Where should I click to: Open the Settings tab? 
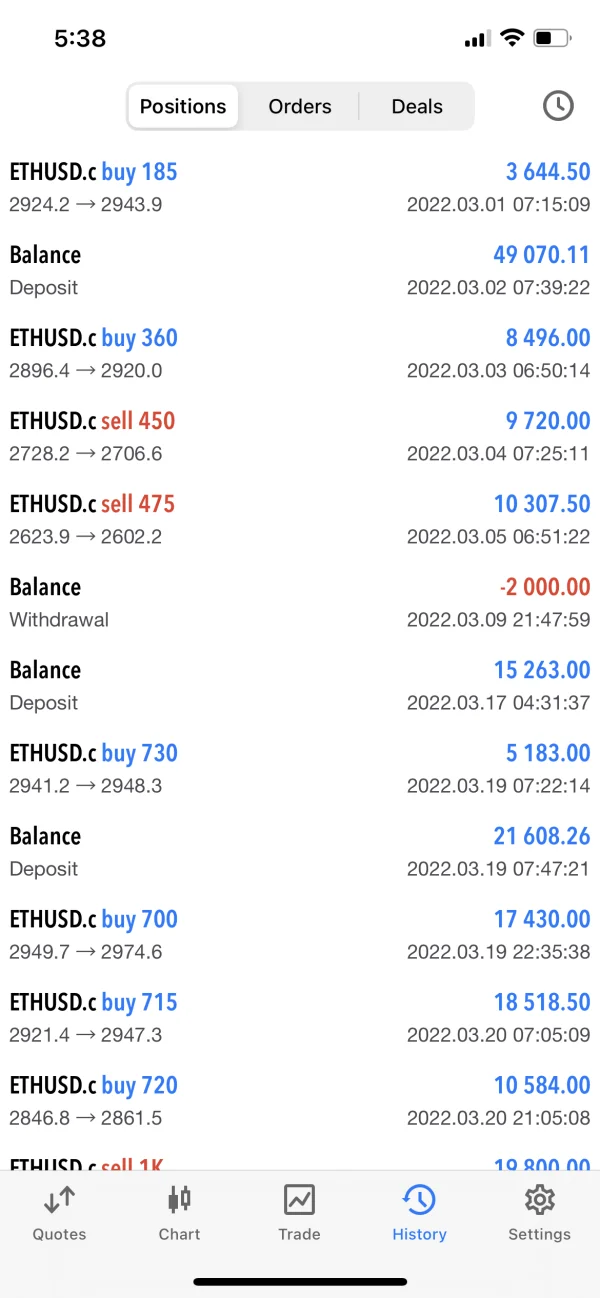[539, 1212]
